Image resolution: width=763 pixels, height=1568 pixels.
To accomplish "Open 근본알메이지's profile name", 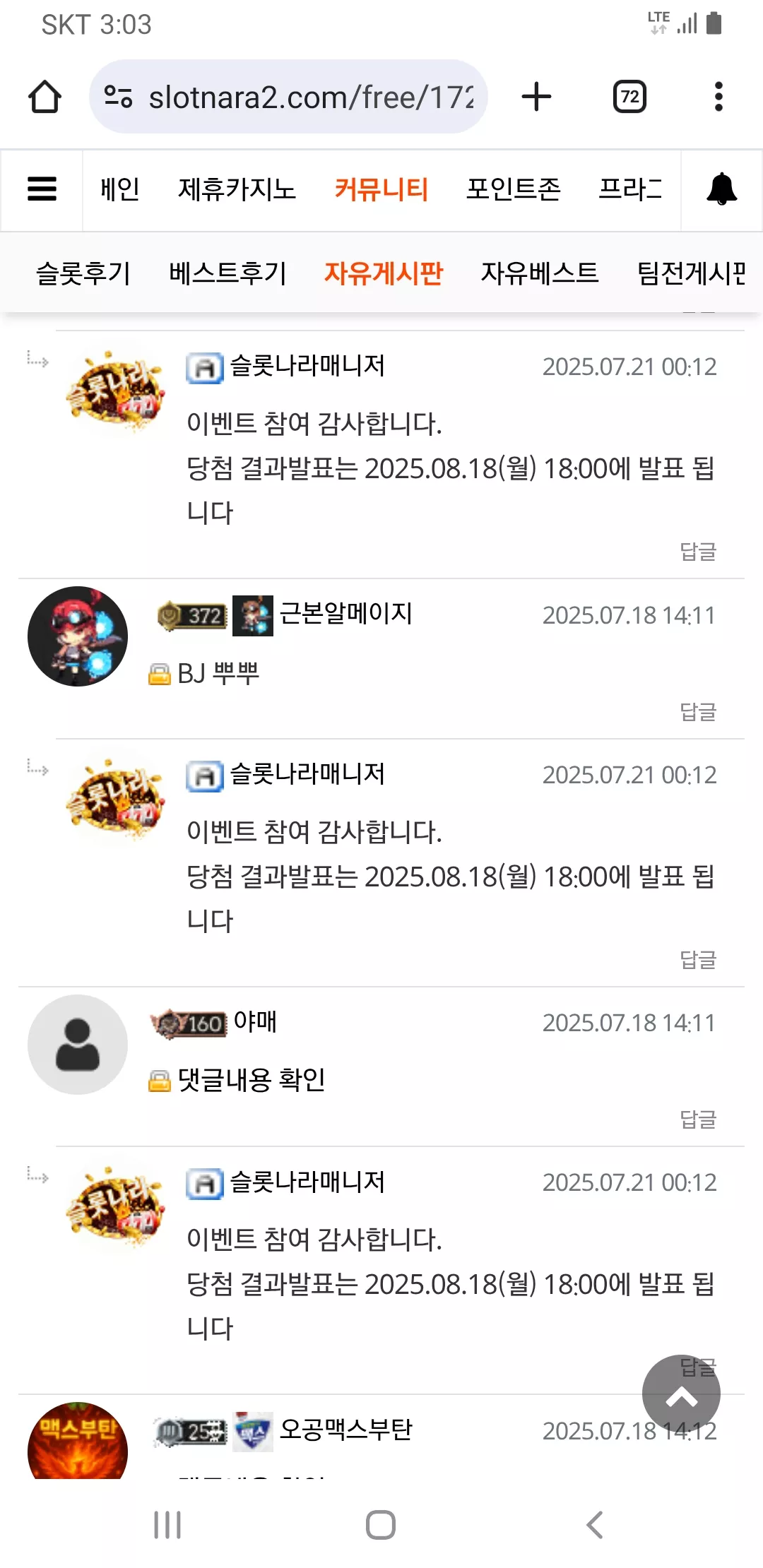I will [x=346, y=614].
